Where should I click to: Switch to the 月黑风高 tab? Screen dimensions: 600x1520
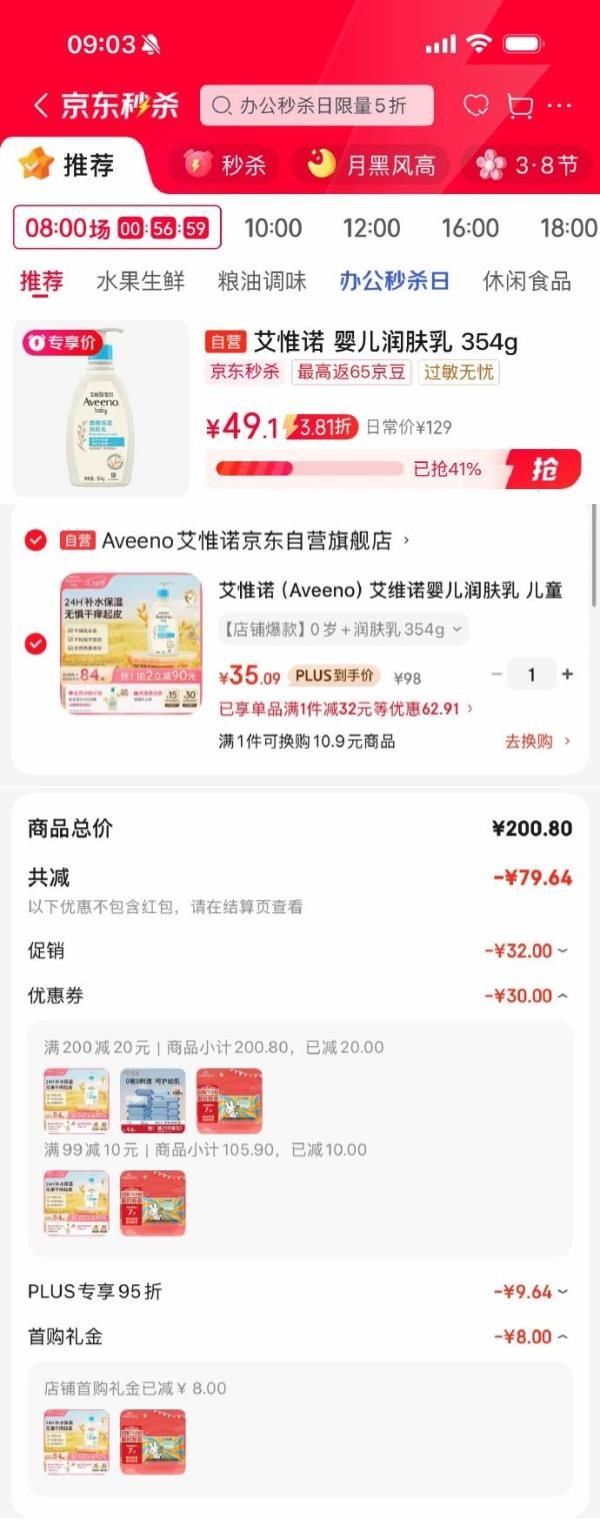(x=371, y=165)
